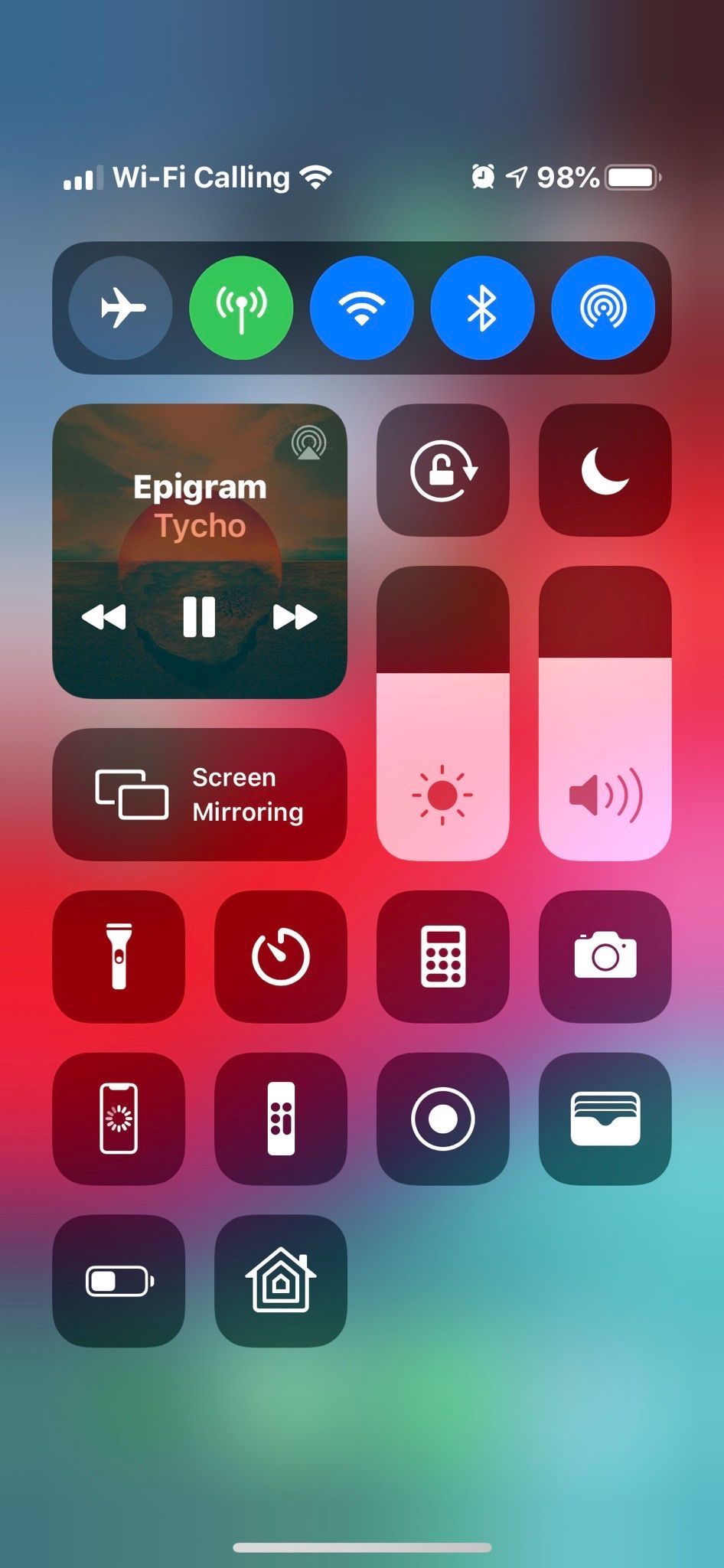Toggle Low Power Mode
Screen dimensions: 724x1568
[x=119, y=1281]
